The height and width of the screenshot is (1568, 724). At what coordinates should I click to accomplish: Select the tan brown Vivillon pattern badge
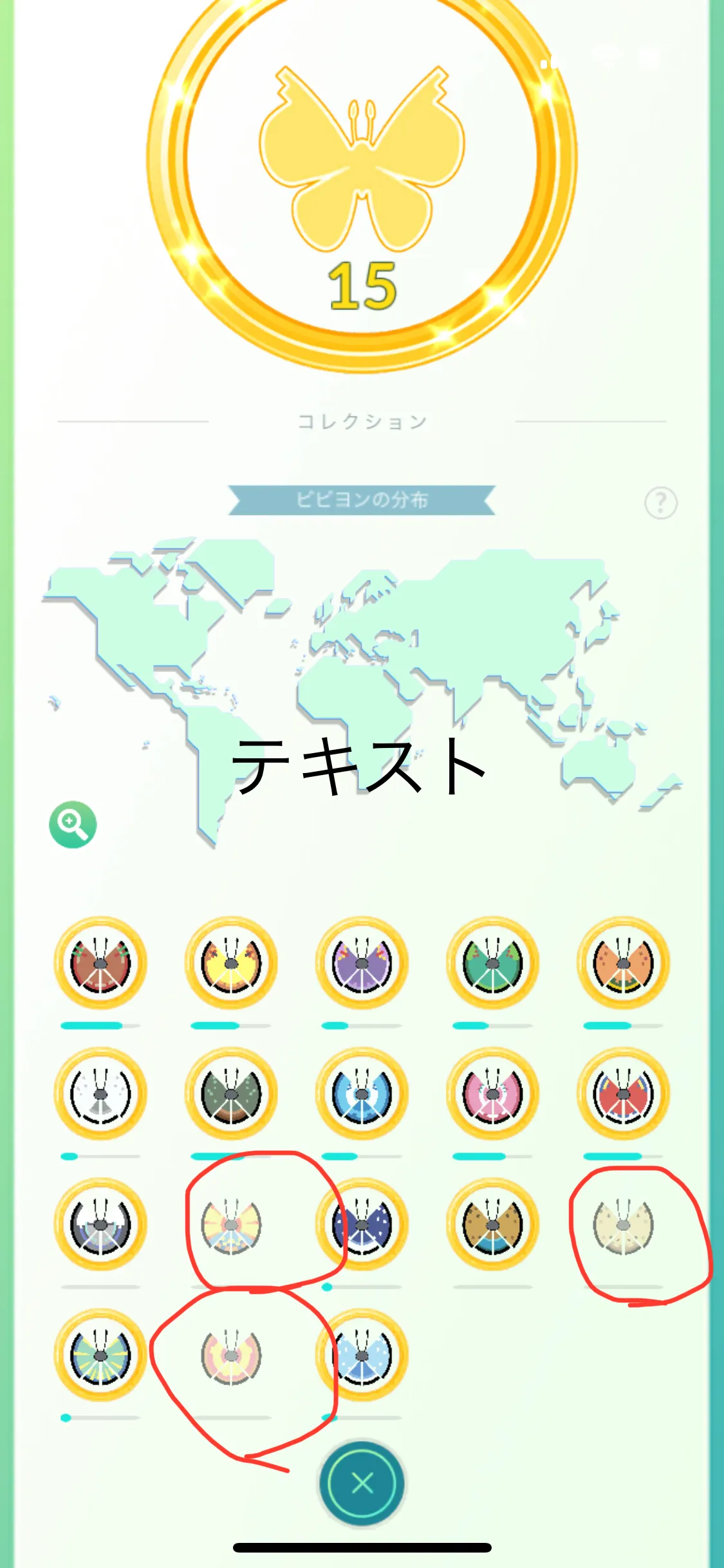click(493, 1224)
